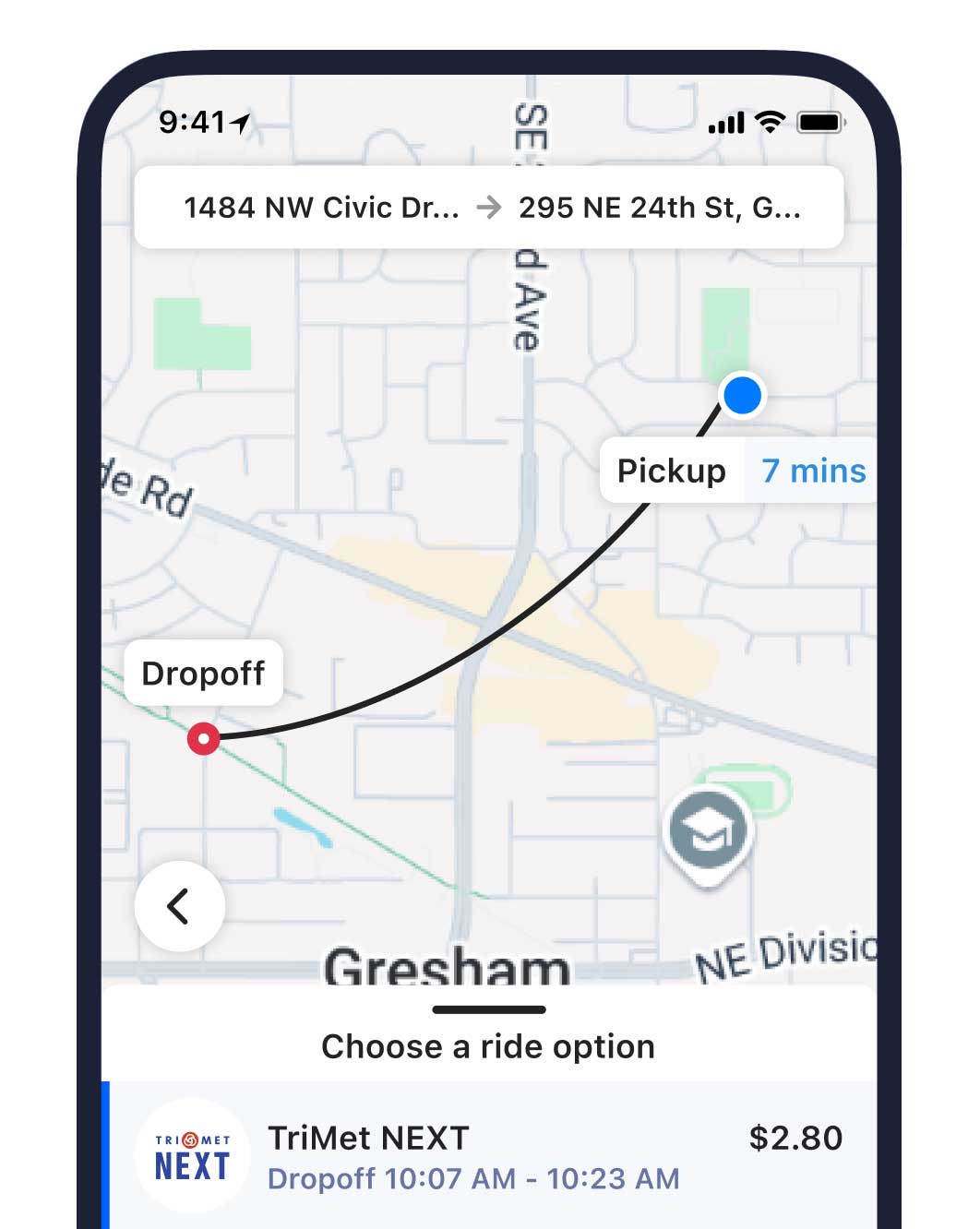Edit the pickup and dropoff address bar
The height and width of the screenshot is (1229, 980).
(x=489, y=208)
